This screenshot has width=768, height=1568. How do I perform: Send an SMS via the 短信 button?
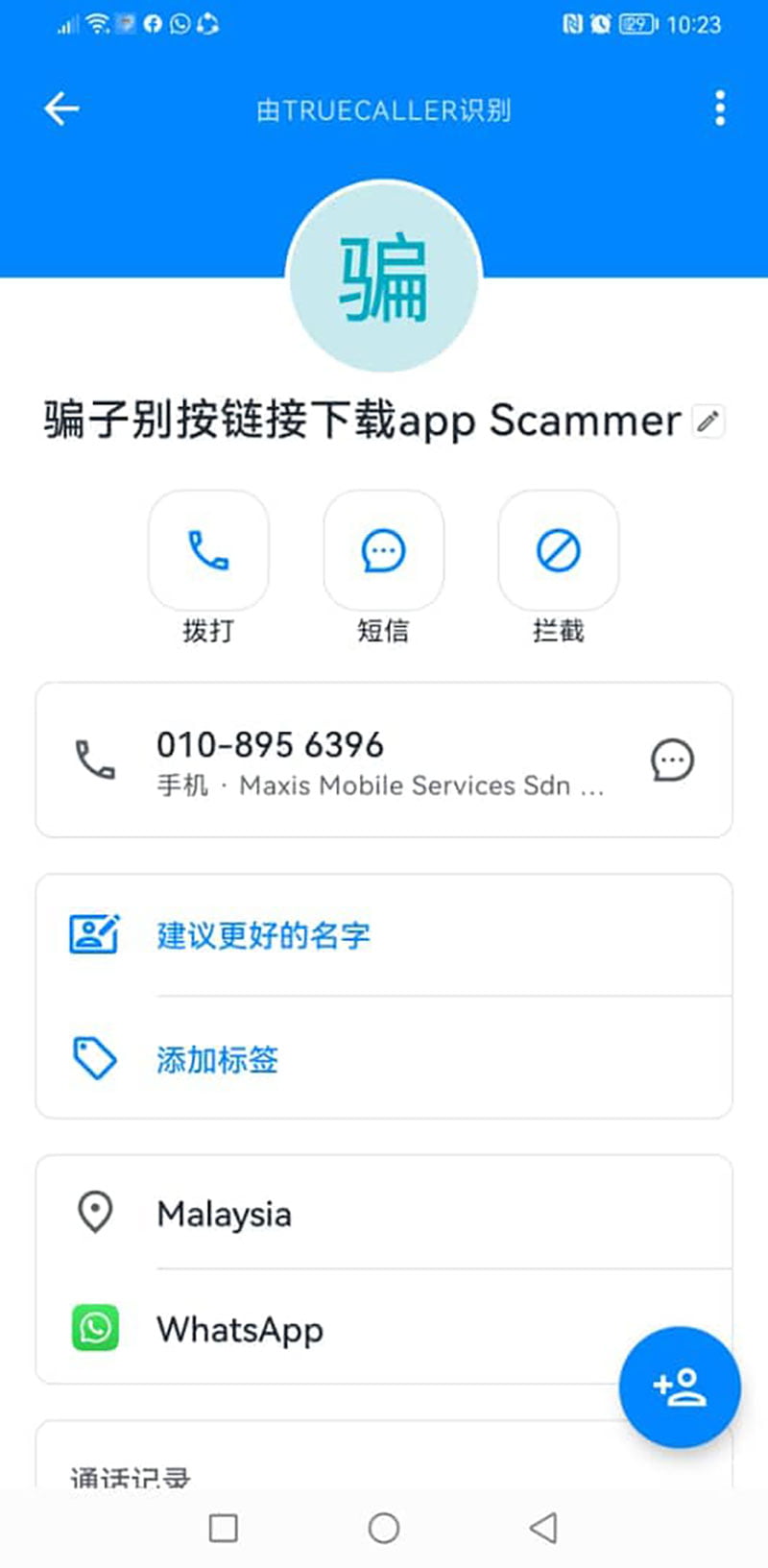[x=383, y=550]
